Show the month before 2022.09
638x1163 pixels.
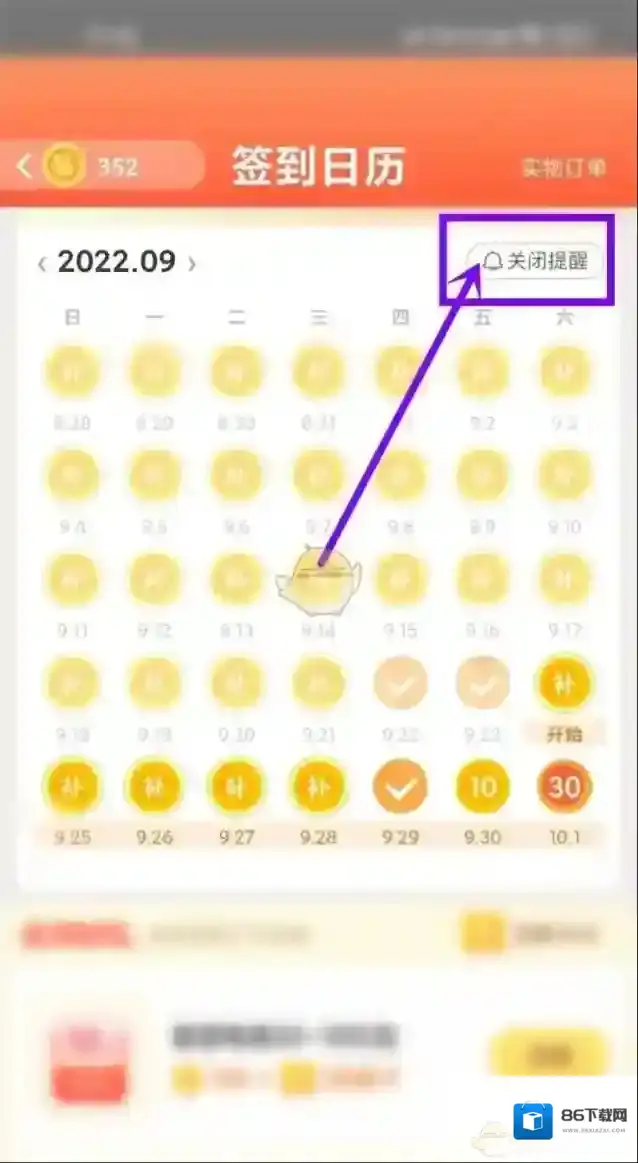click(x=42, y=264)
